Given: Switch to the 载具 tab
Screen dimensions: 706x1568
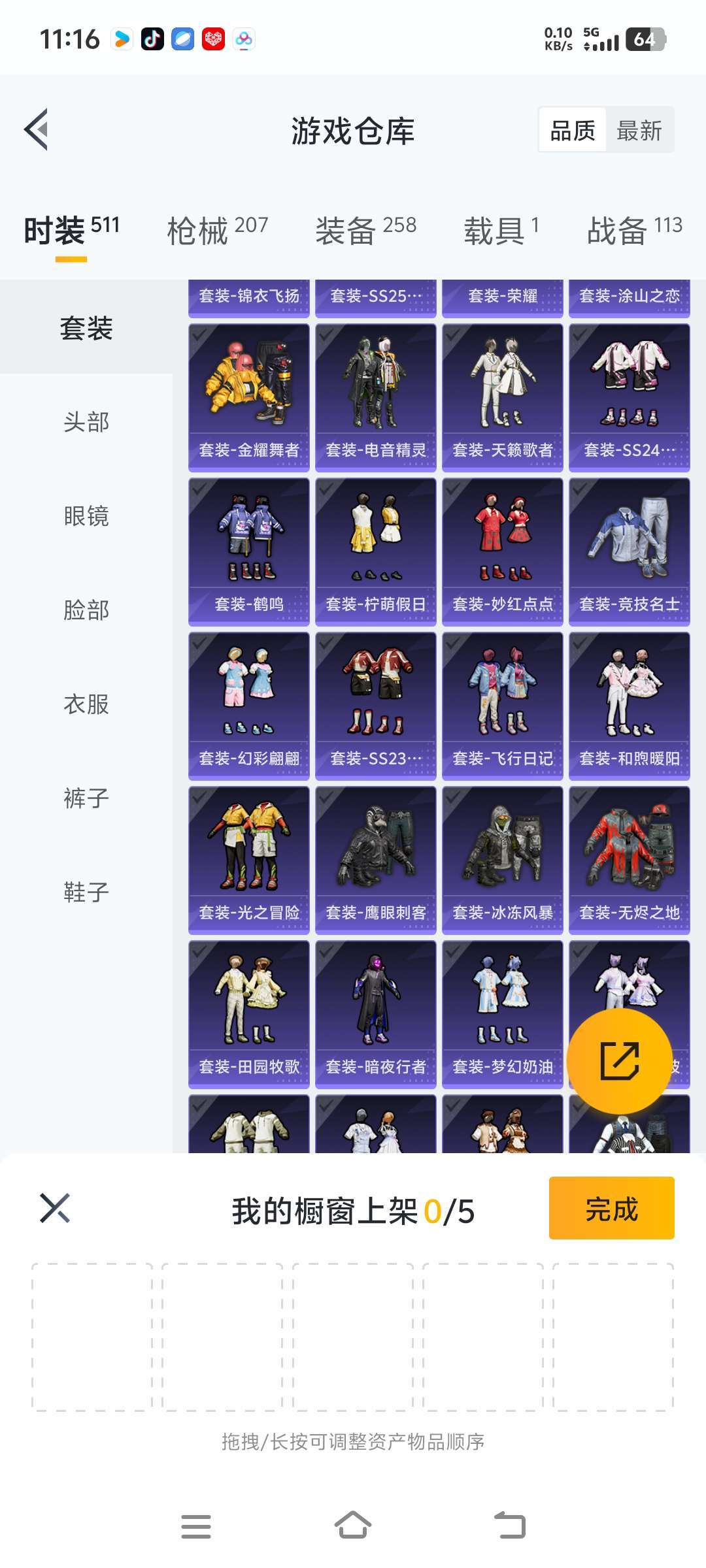Looking at the screenshot, I should [x=502, y=230].
